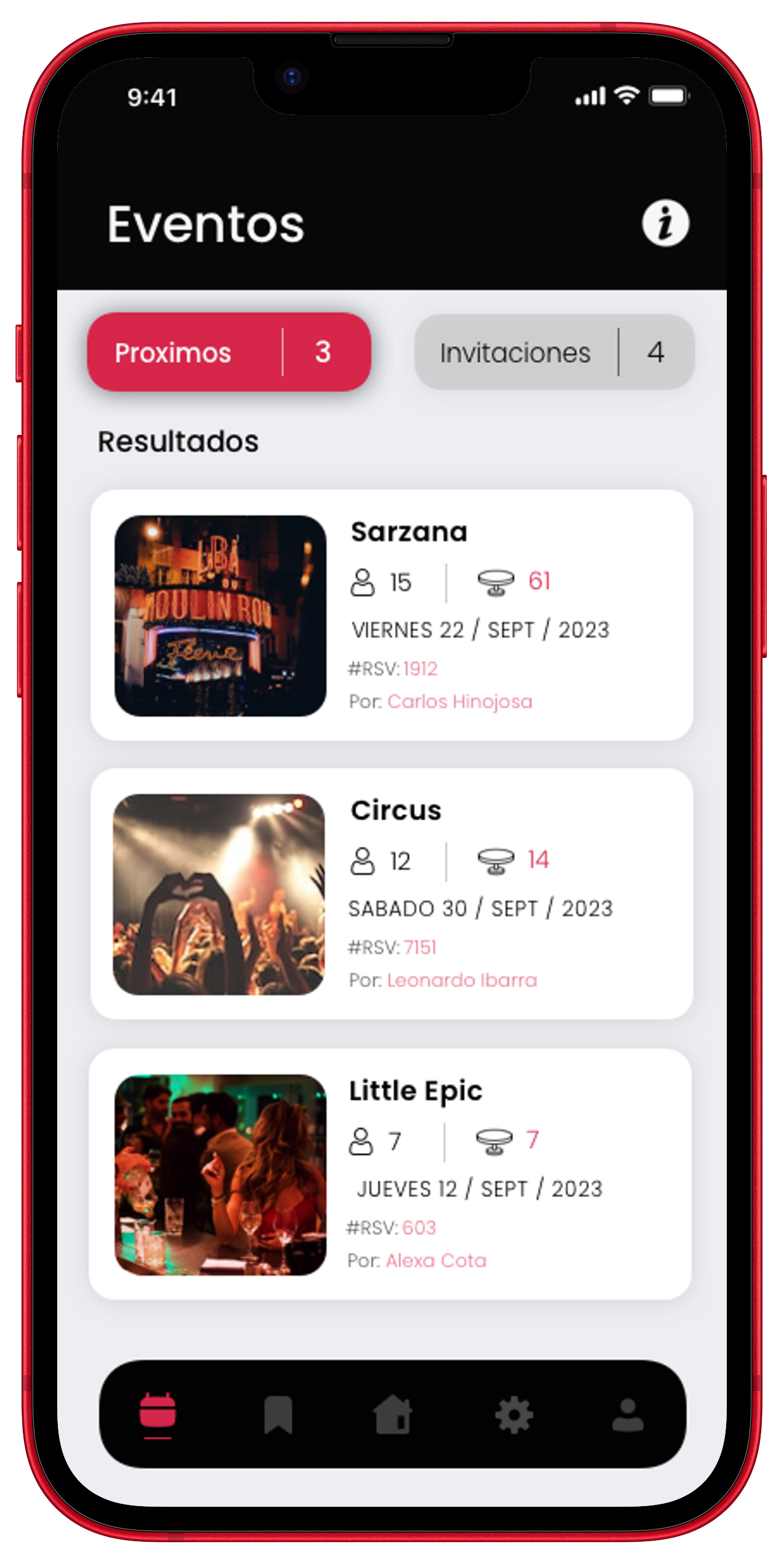The height and width of the screenshot is (1564, 784).
Task: Switch to the profile tab
Action: point(627,1415)
